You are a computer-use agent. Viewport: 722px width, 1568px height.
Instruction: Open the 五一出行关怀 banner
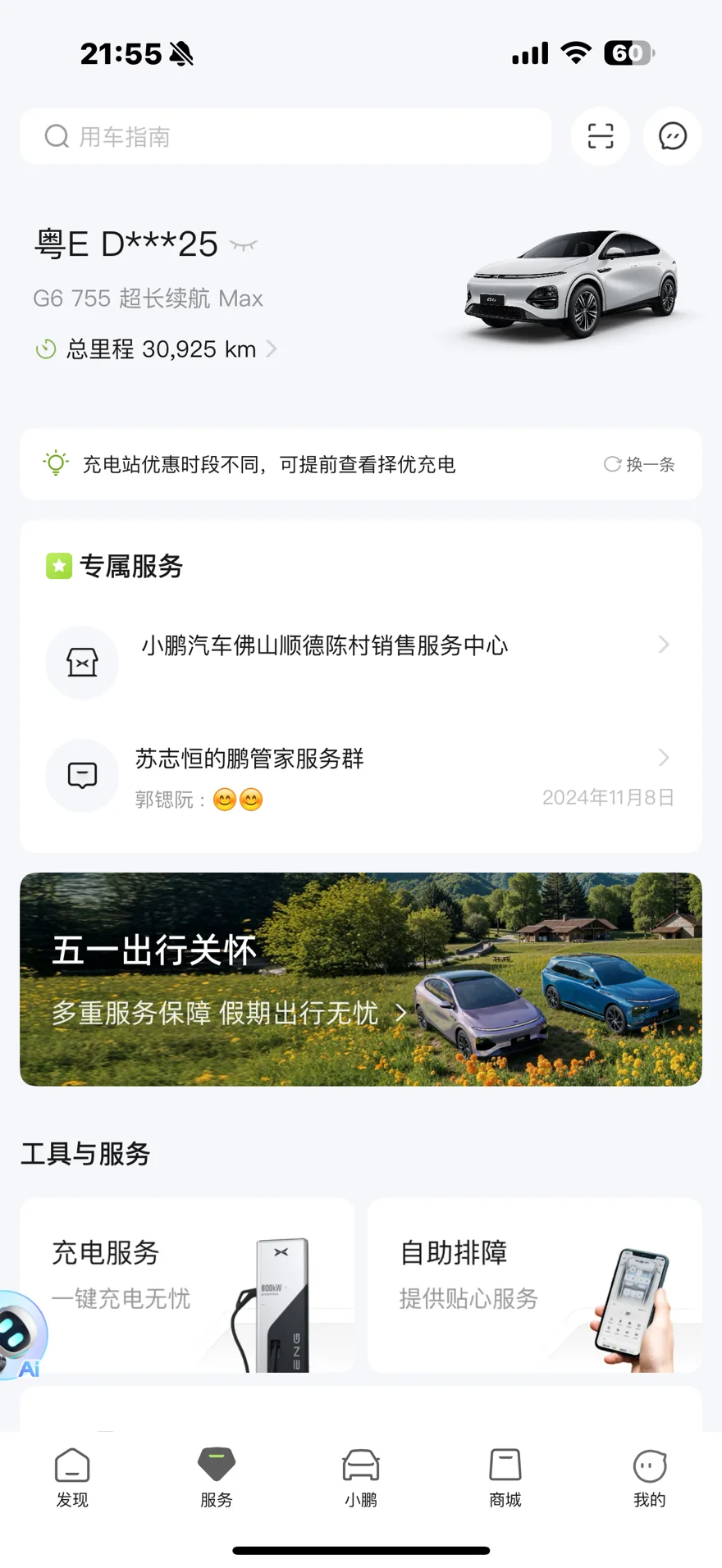361,979
